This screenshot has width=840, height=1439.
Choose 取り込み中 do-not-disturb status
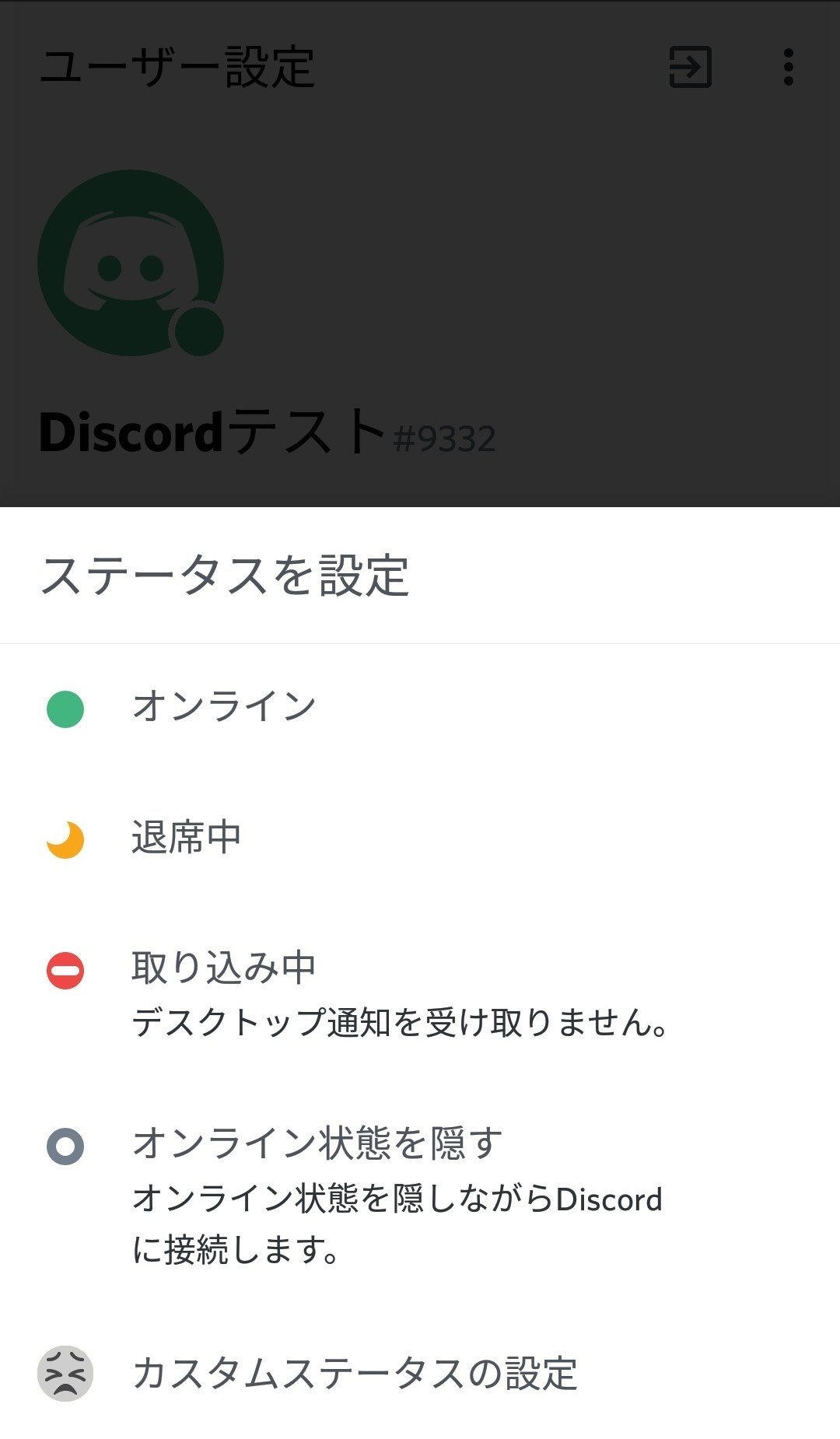(224, 969)
